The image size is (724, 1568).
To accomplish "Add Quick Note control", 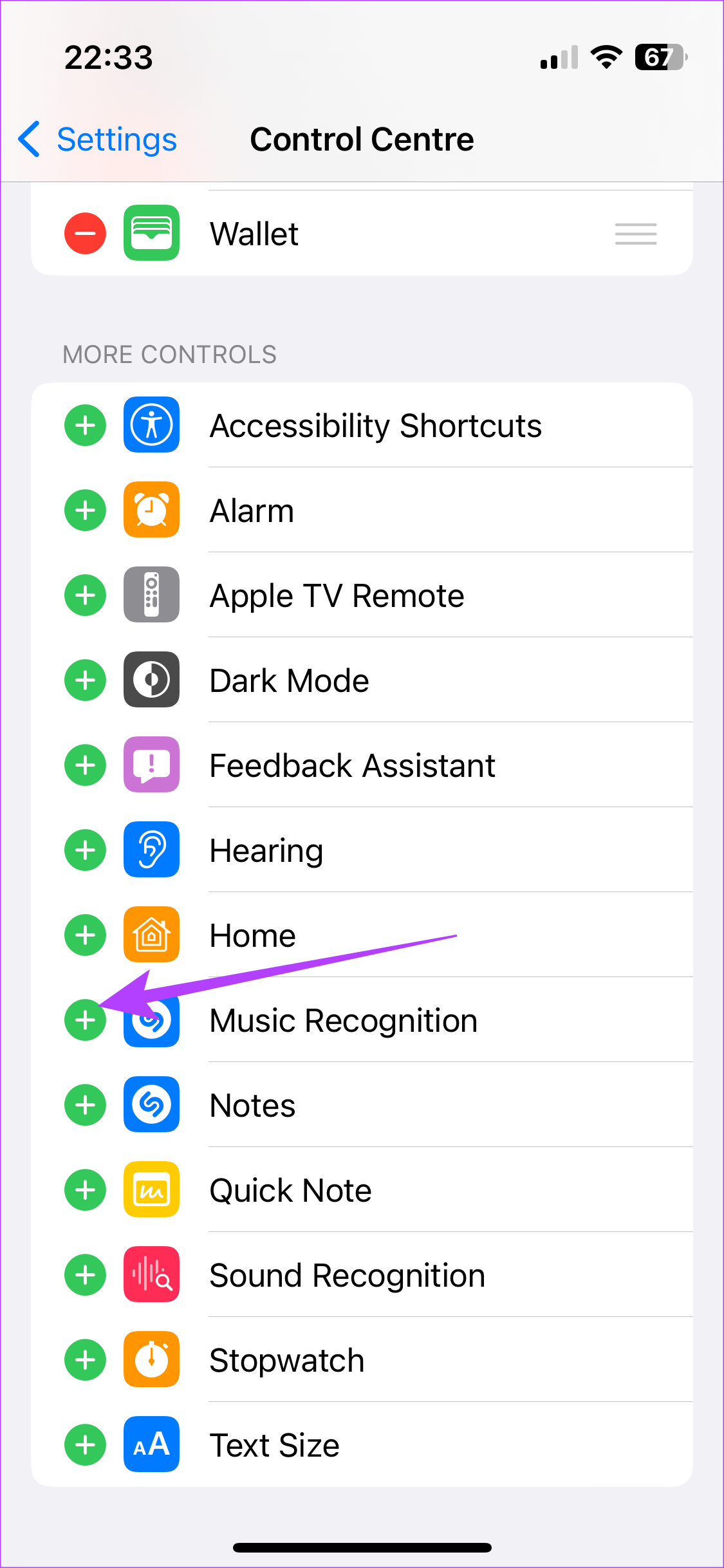I will 85,1190.
